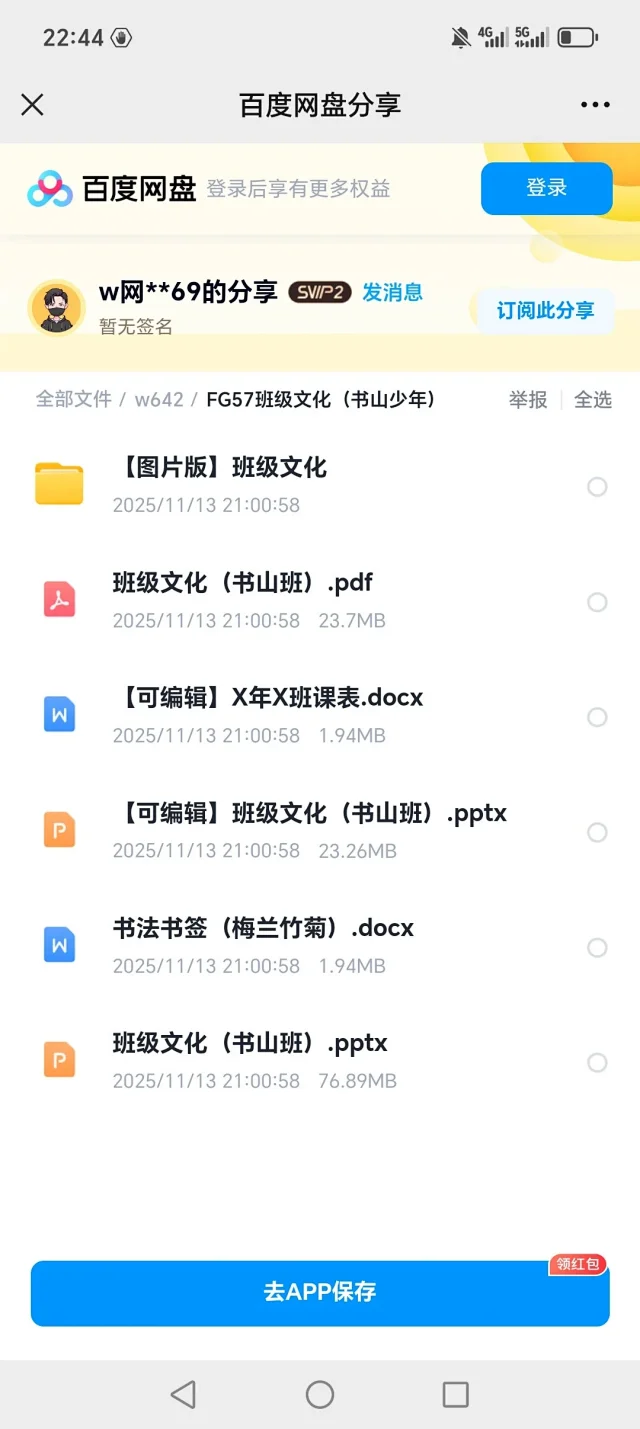
Task: Check the circle for the PDF file
Action: click(x=597, y=602)
